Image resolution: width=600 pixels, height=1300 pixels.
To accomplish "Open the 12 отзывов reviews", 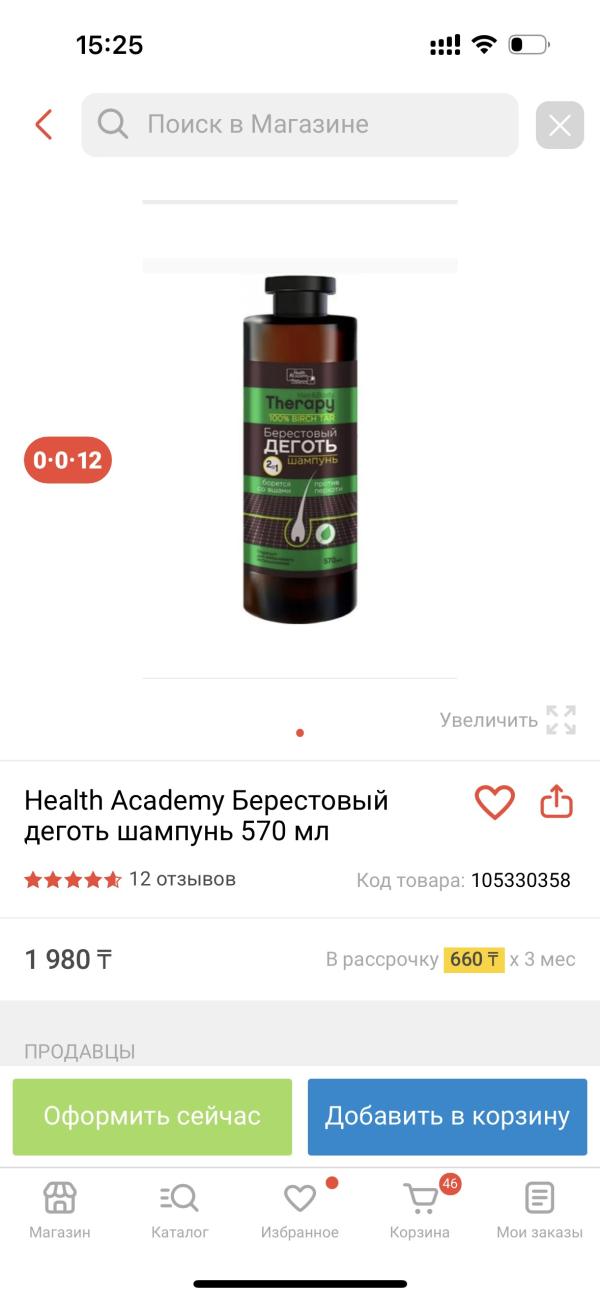I will click(182, 879).
